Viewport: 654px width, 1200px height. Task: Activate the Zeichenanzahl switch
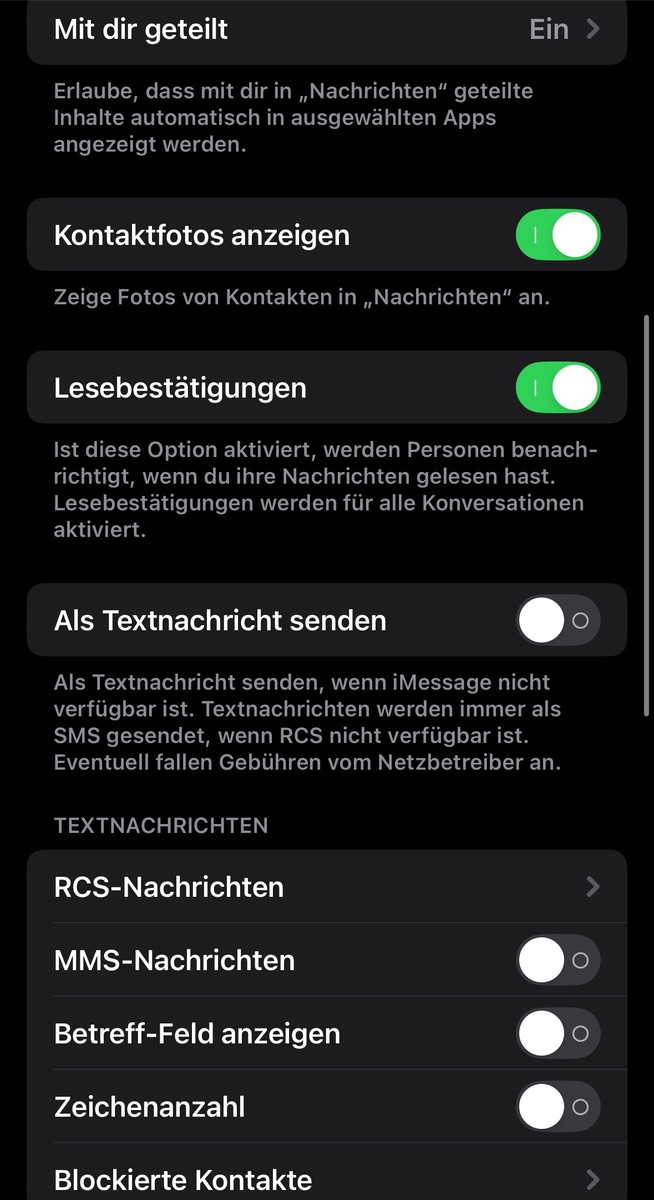558,1107
